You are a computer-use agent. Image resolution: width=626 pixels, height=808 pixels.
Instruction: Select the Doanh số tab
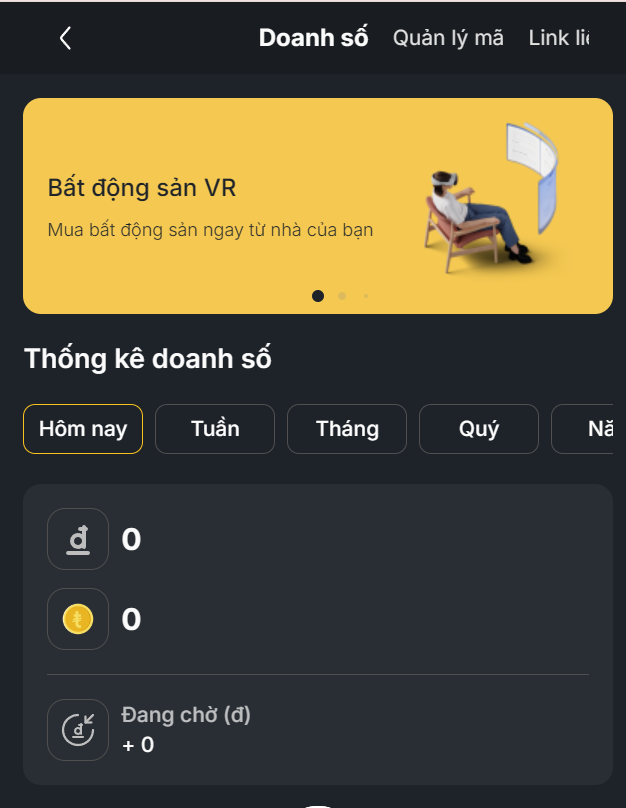[x=313, y=38]
